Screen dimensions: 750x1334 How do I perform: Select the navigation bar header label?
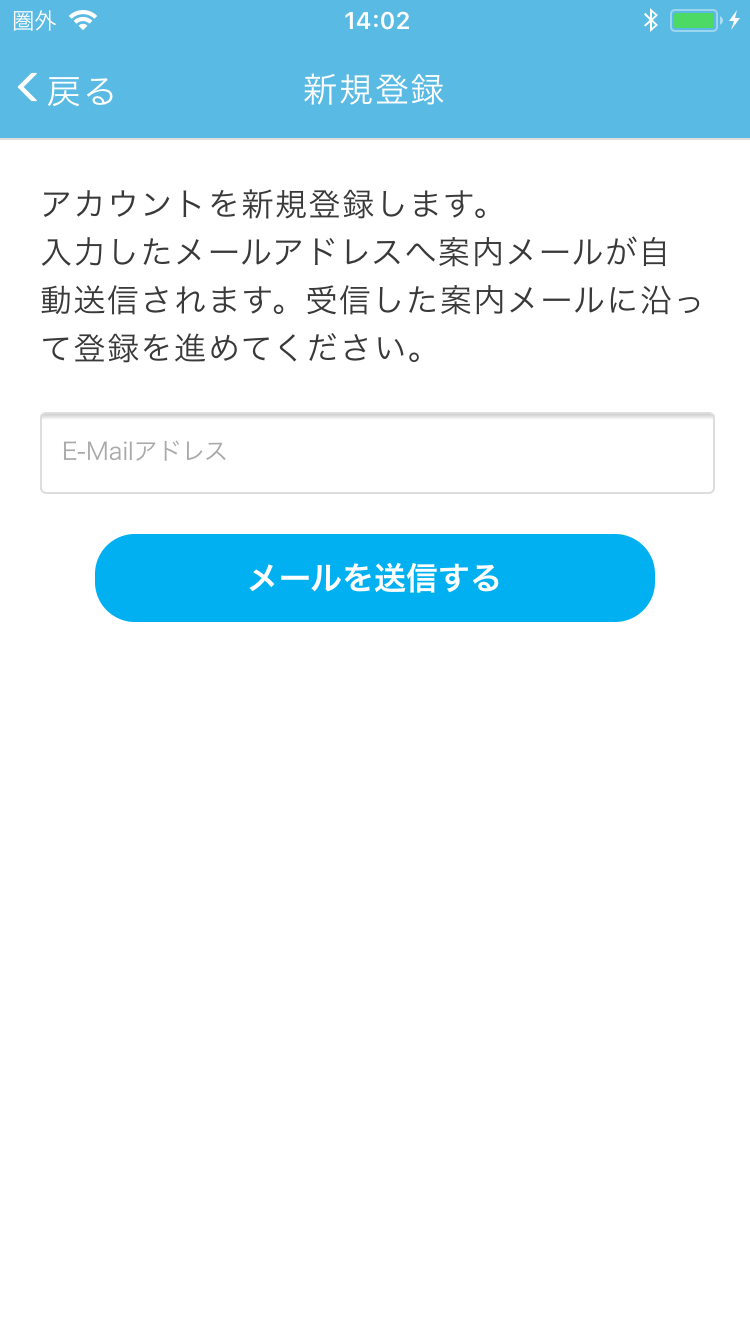click(375, 89)
